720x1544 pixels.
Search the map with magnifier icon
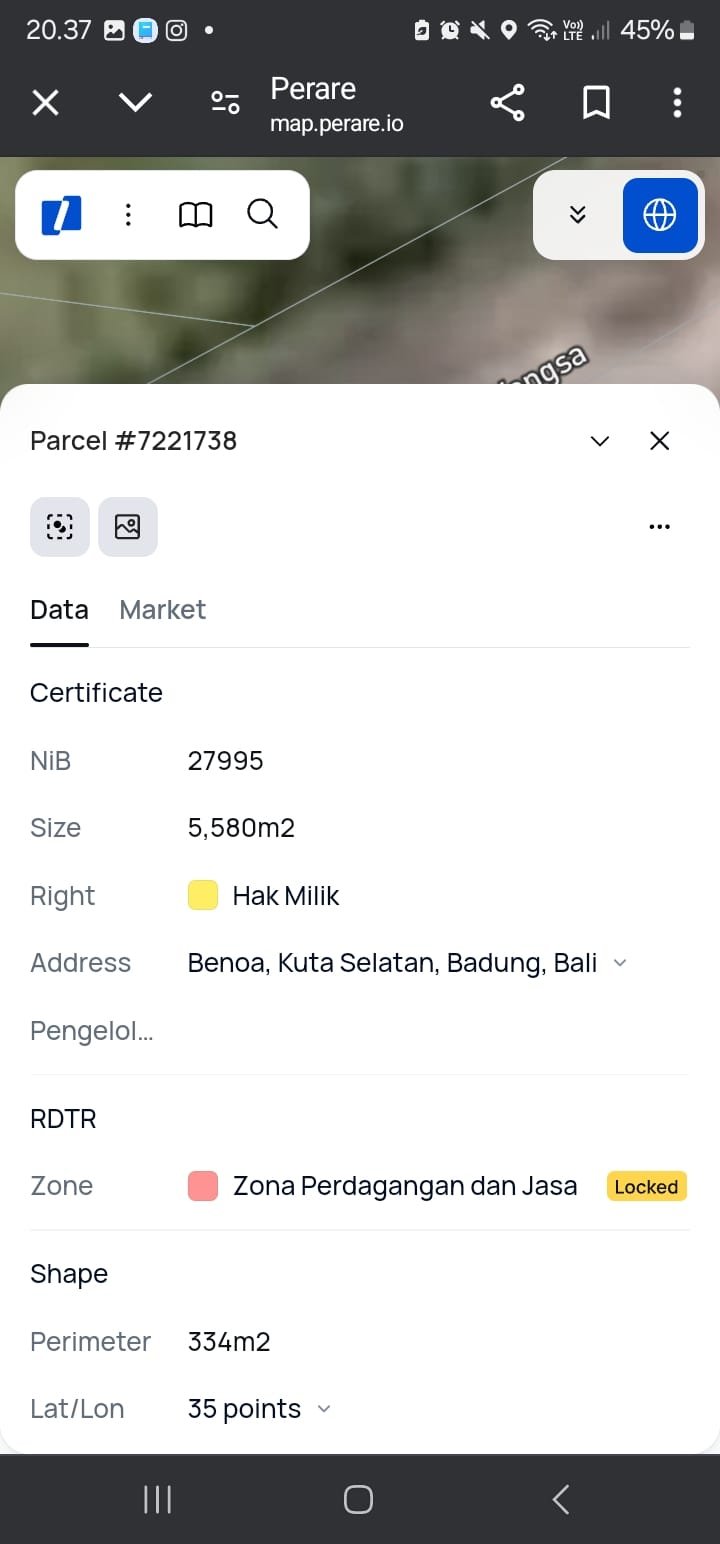262,214
